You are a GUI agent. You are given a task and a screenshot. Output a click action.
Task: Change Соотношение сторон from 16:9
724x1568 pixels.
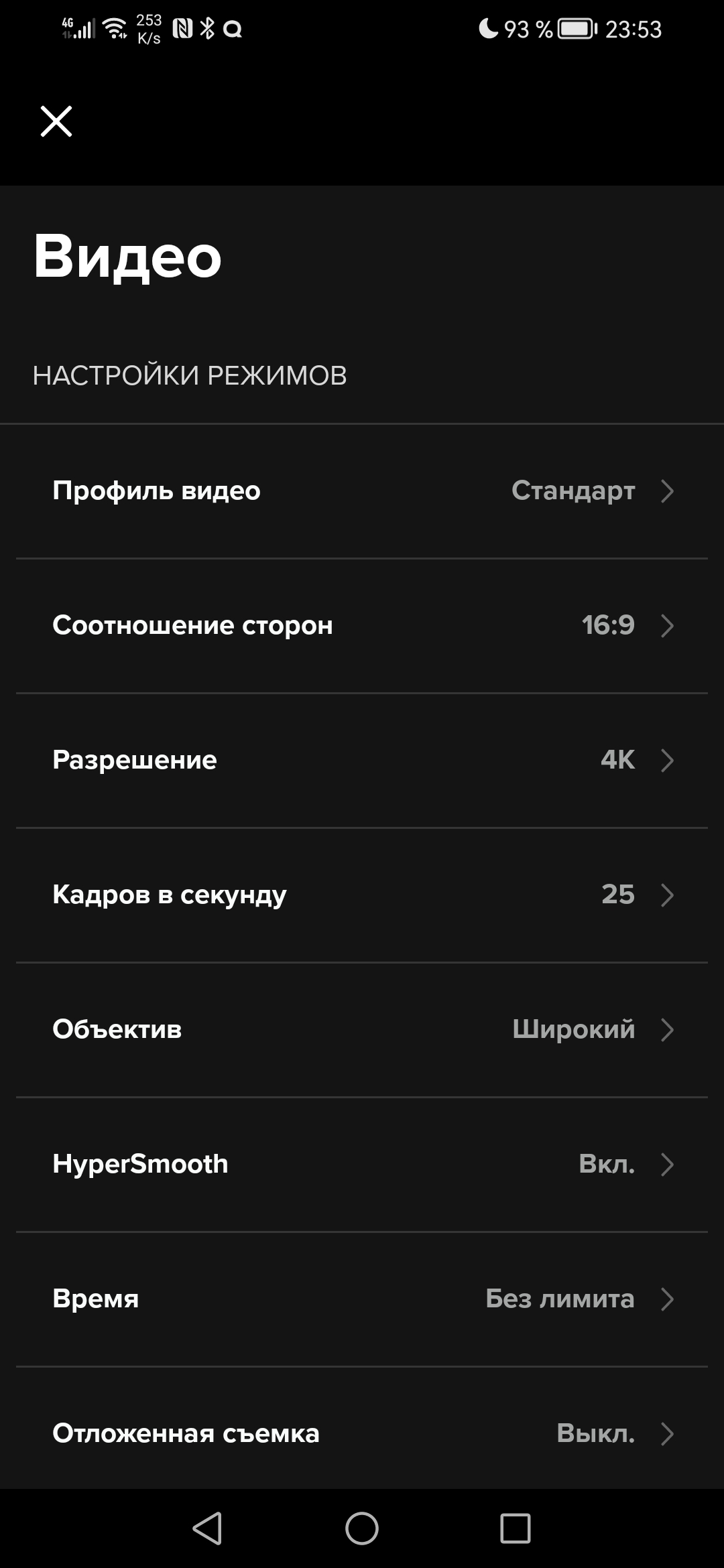[362, 626]
